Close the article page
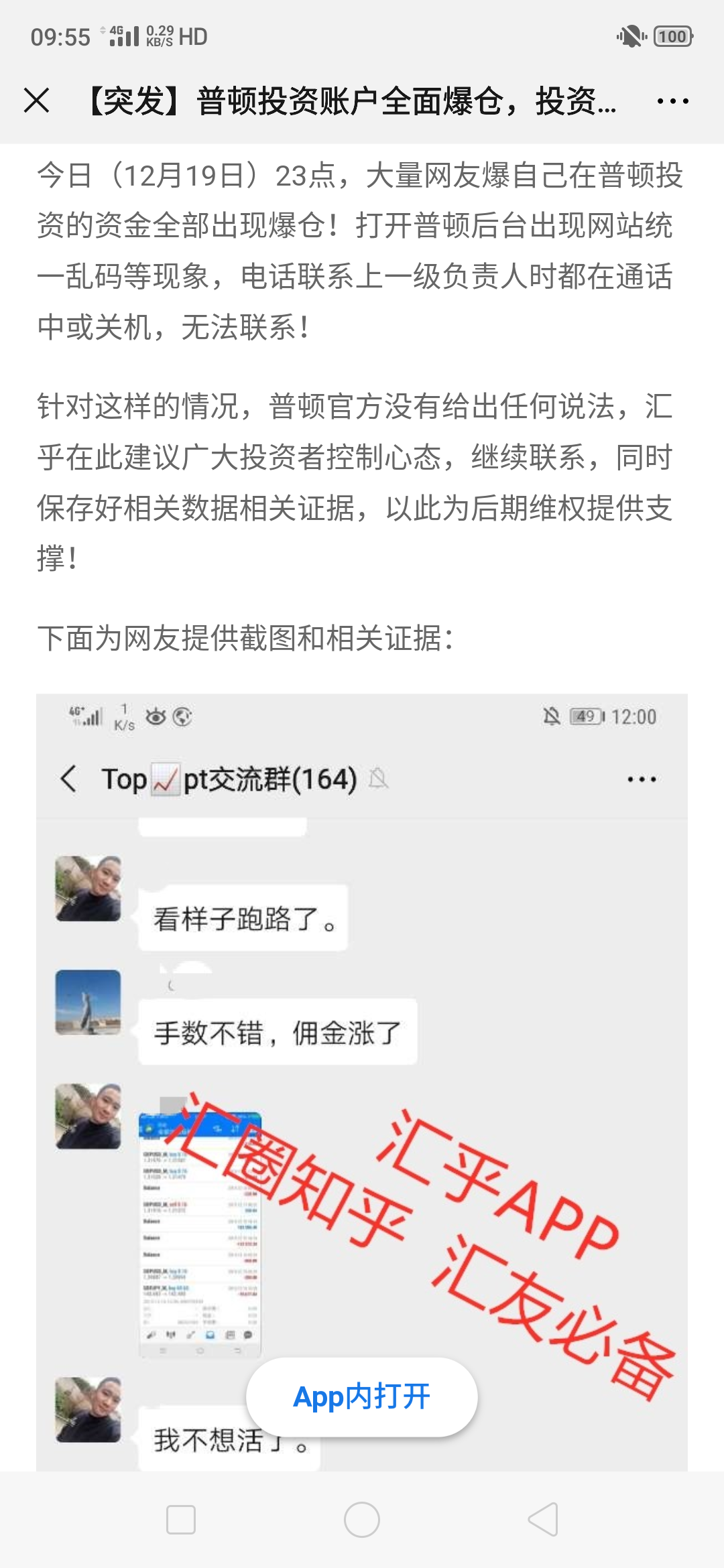Image resolution: width=724 pixels, height=1568 pixels. point(36,101)
